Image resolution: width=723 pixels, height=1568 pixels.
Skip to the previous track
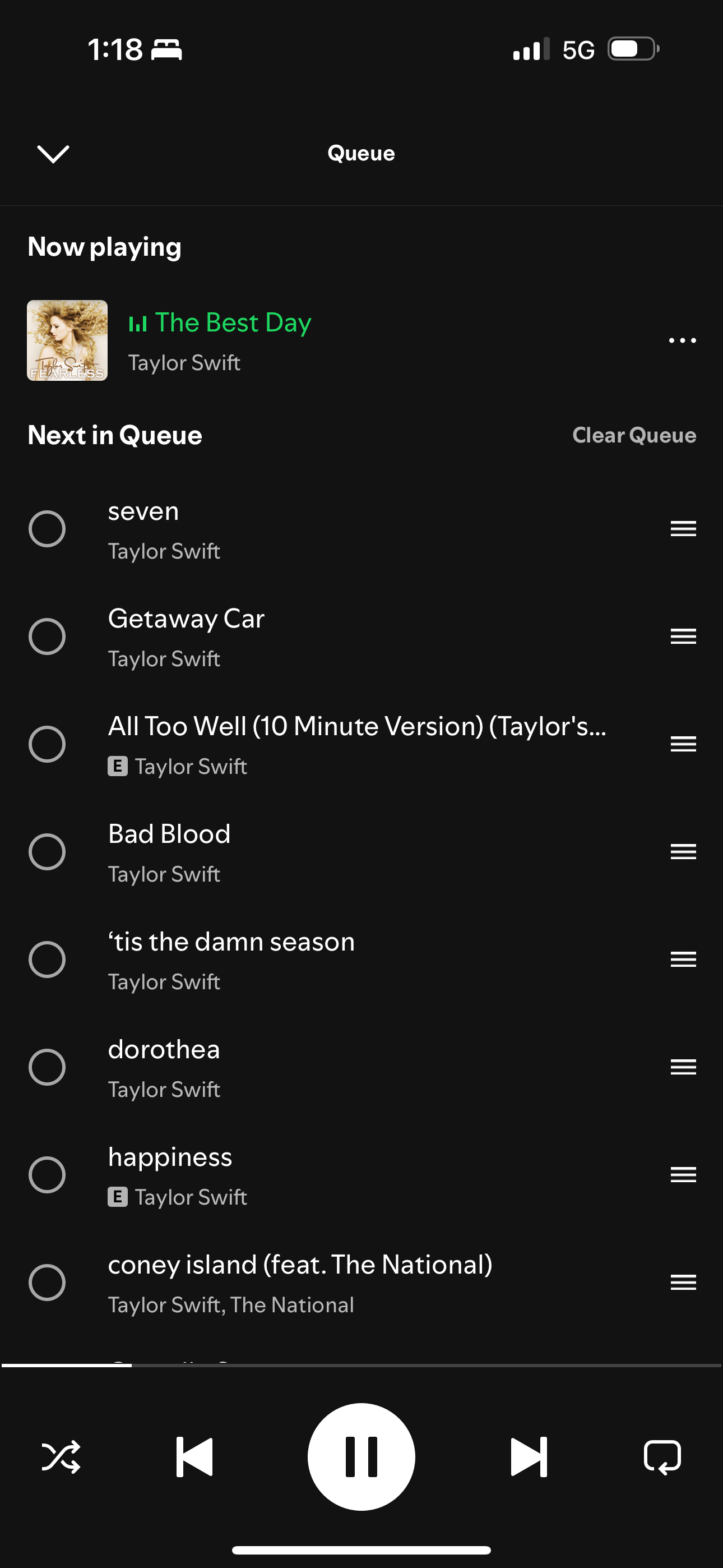(x=194, y=1457)
